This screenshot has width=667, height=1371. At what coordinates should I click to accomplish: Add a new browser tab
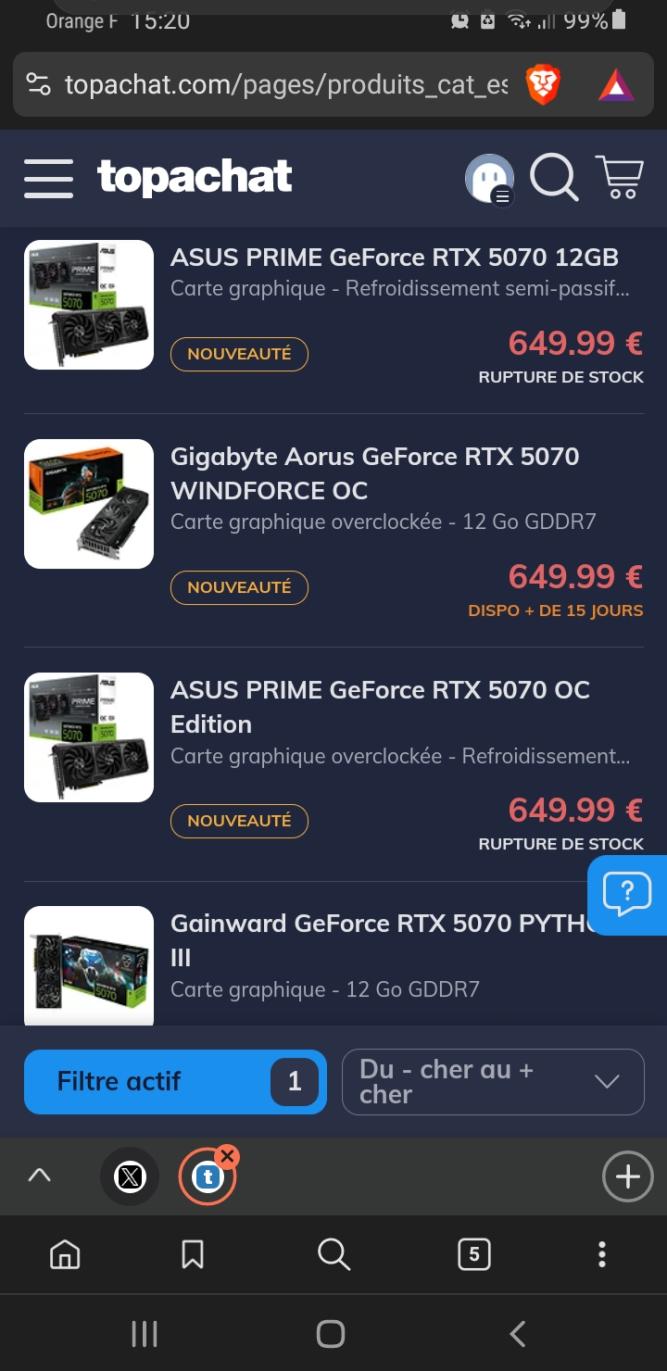click(627, 1177)
